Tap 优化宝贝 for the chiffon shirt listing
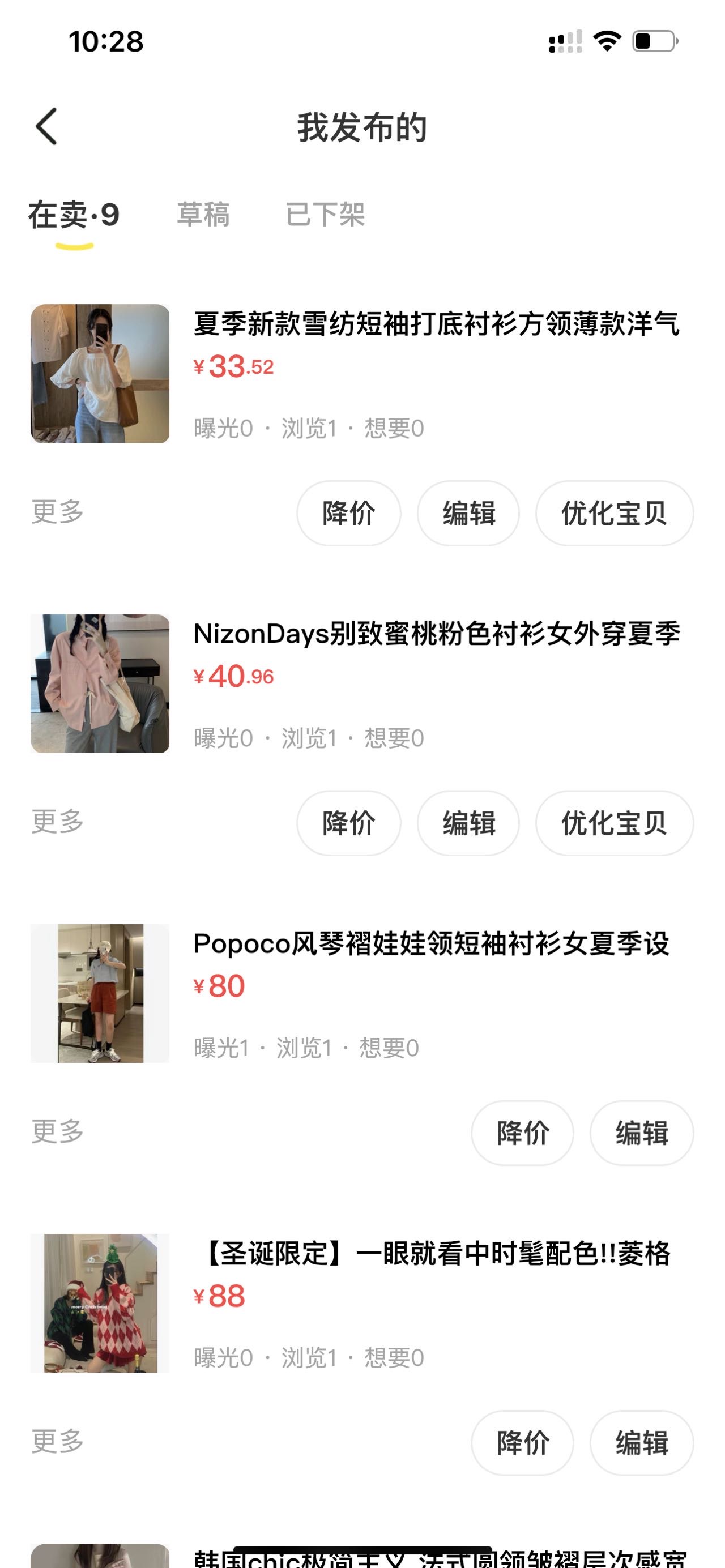The width and height of the screenshot is (725, 1568). click(x=613, y=513)
